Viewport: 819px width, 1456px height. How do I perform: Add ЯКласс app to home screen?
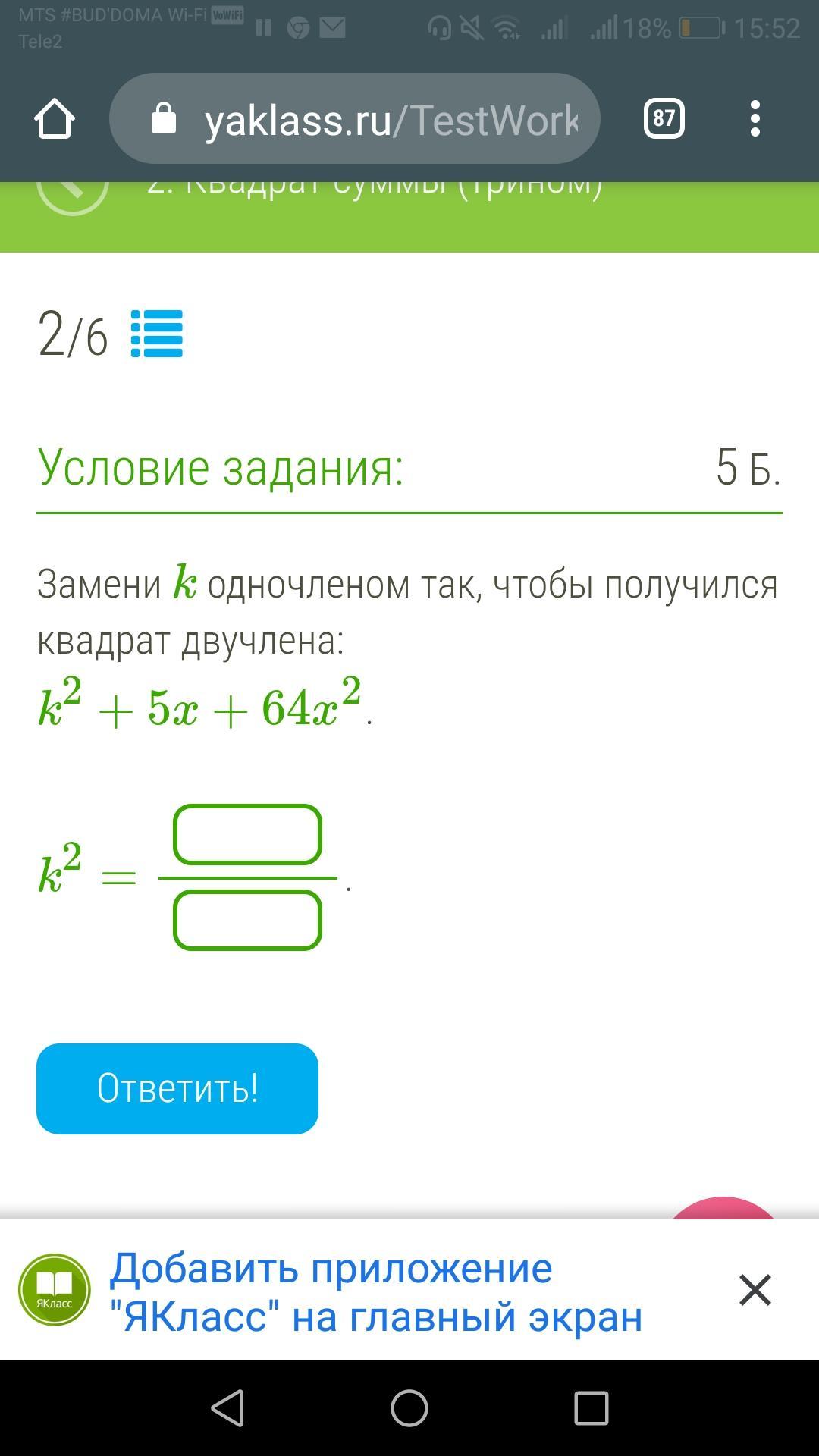pos(375,1291)
